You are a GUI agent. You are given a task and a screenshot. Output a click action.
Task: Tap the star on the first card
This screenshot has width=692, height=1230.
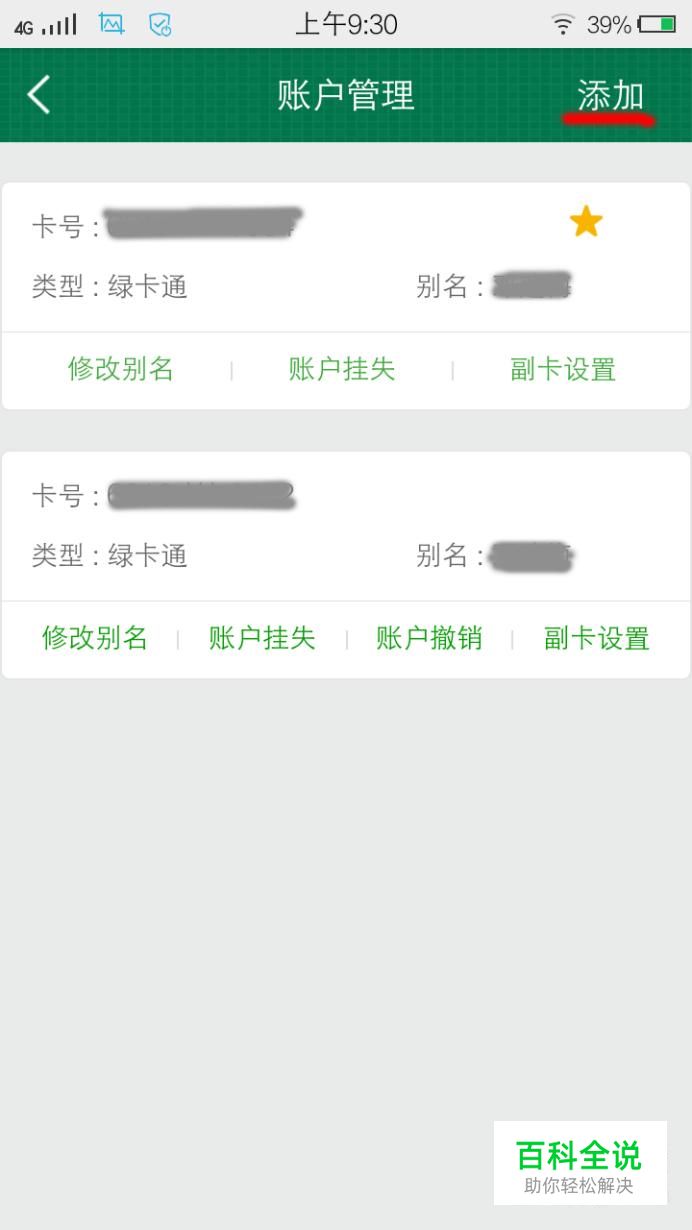tap(586, 222)
